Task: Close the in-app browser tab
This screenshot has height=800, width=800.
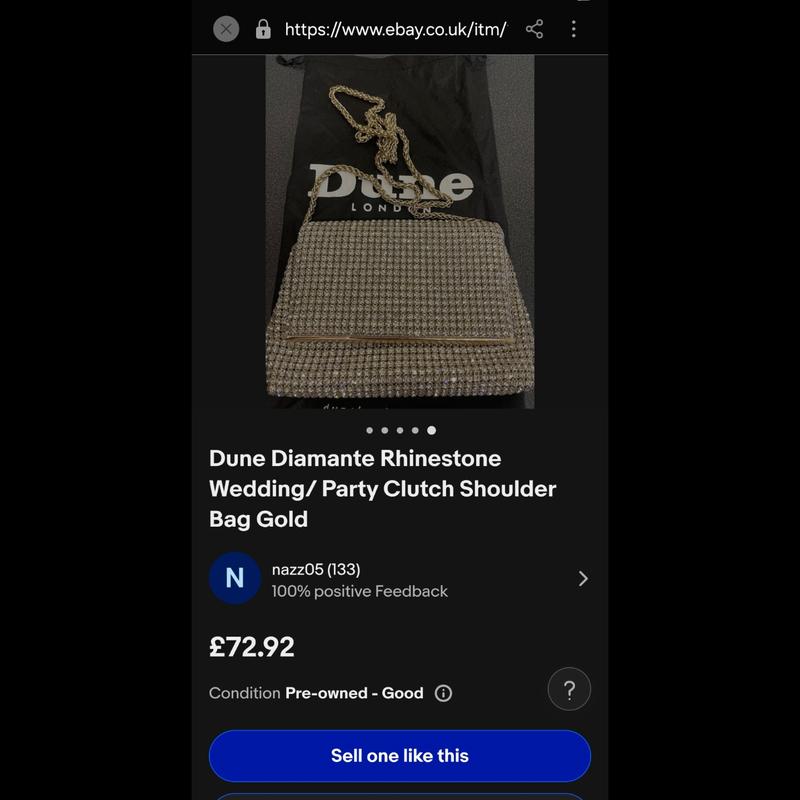Action: (226, 29)
